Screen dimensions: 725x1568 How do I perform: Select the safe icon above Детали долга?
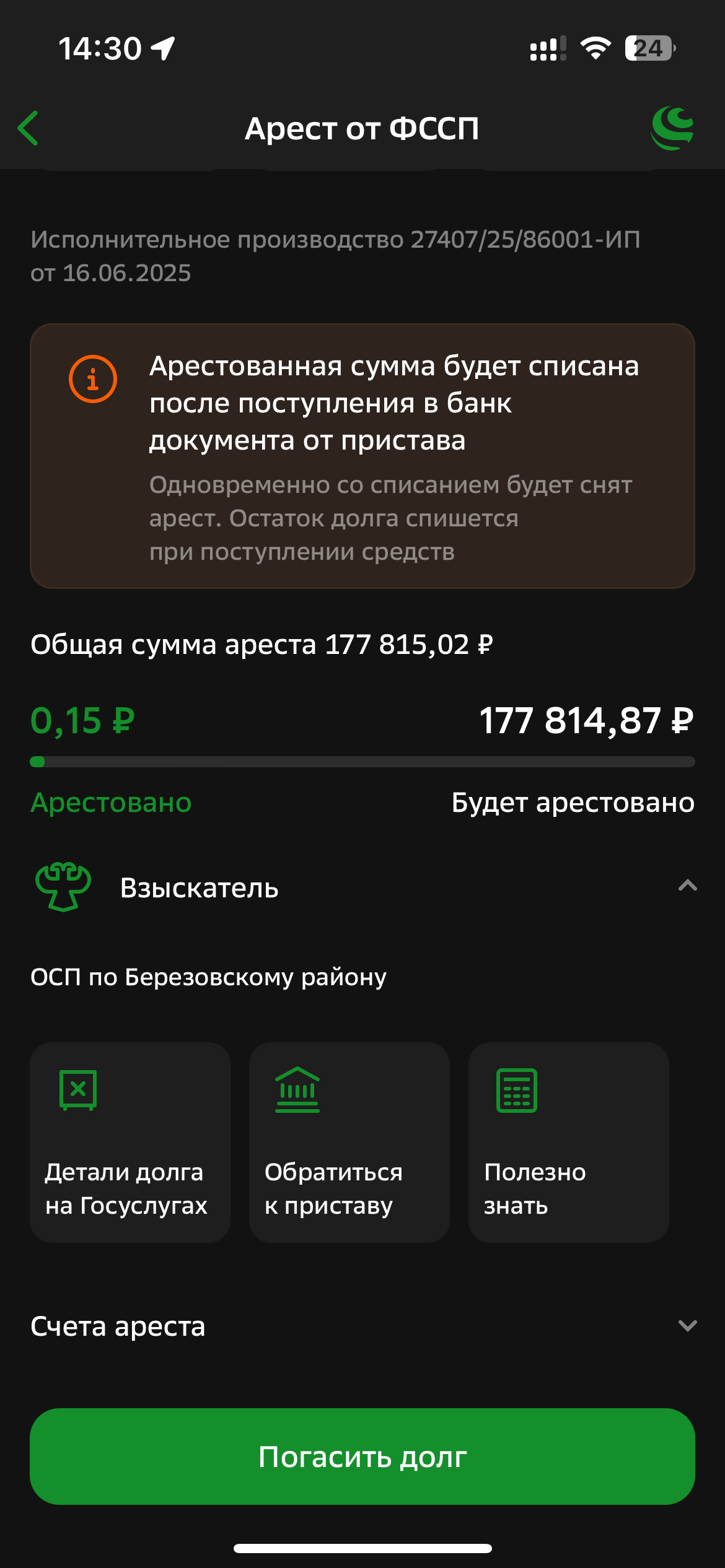click(x=77, y=1091)
